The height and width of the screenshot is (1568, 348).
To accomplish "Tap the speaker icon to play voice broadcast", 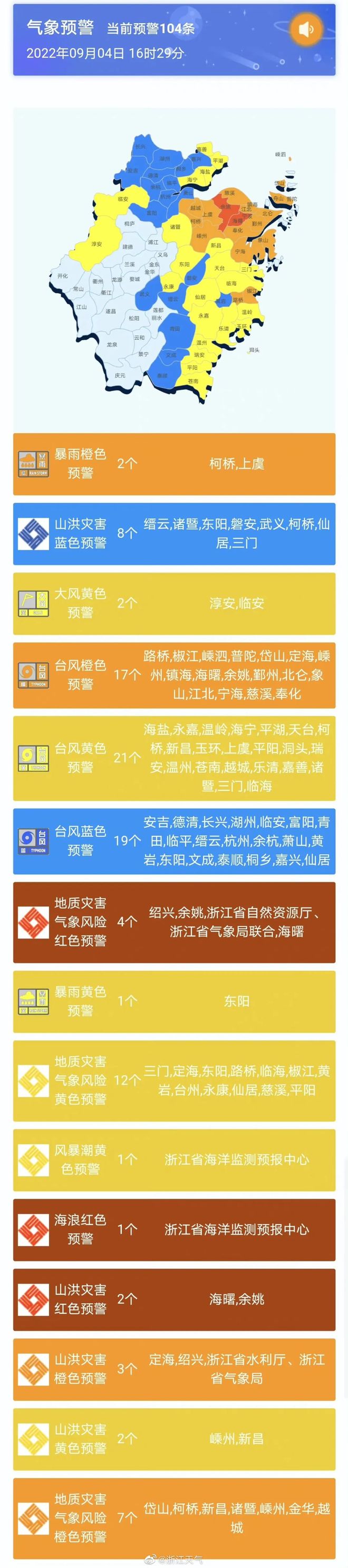I will point(306,28).
